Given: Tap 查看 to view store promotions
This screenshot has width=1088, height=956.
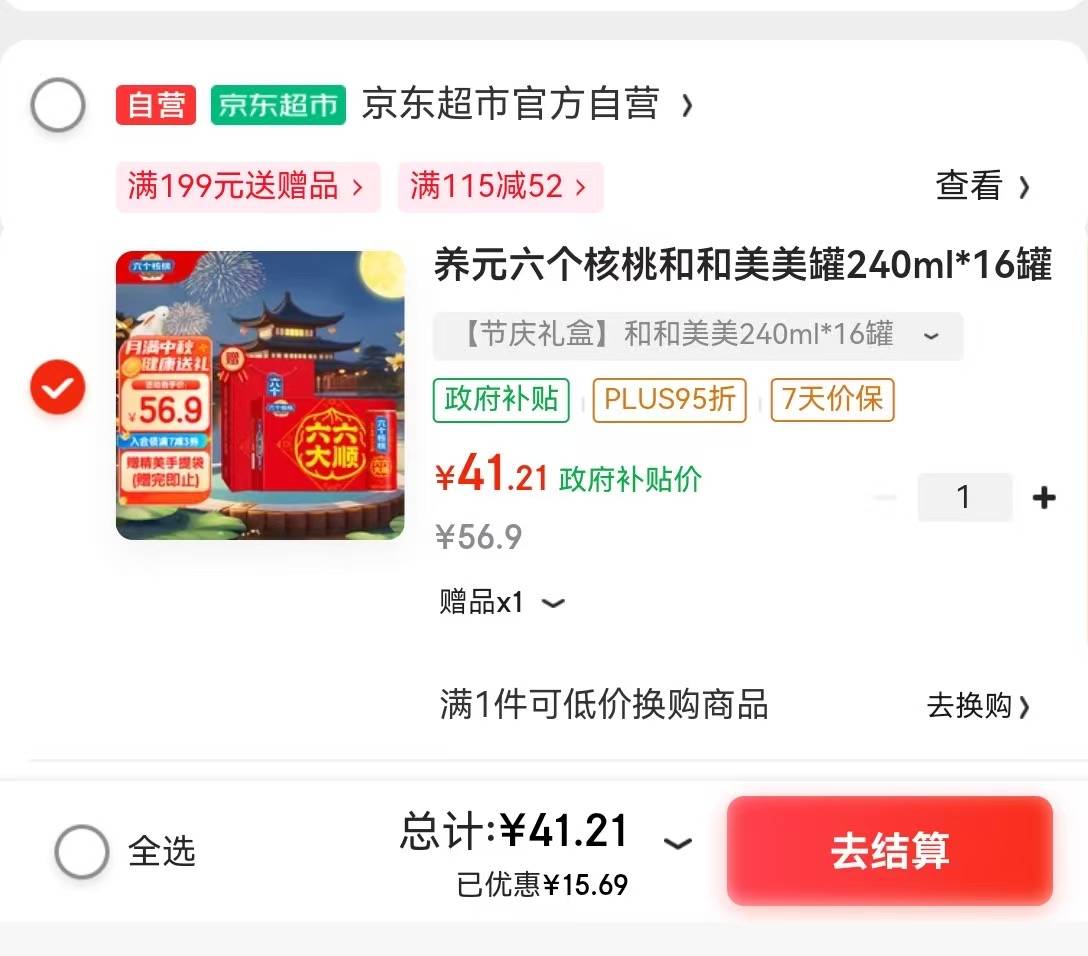Looking at the screenshot, I should pos(981,186).
